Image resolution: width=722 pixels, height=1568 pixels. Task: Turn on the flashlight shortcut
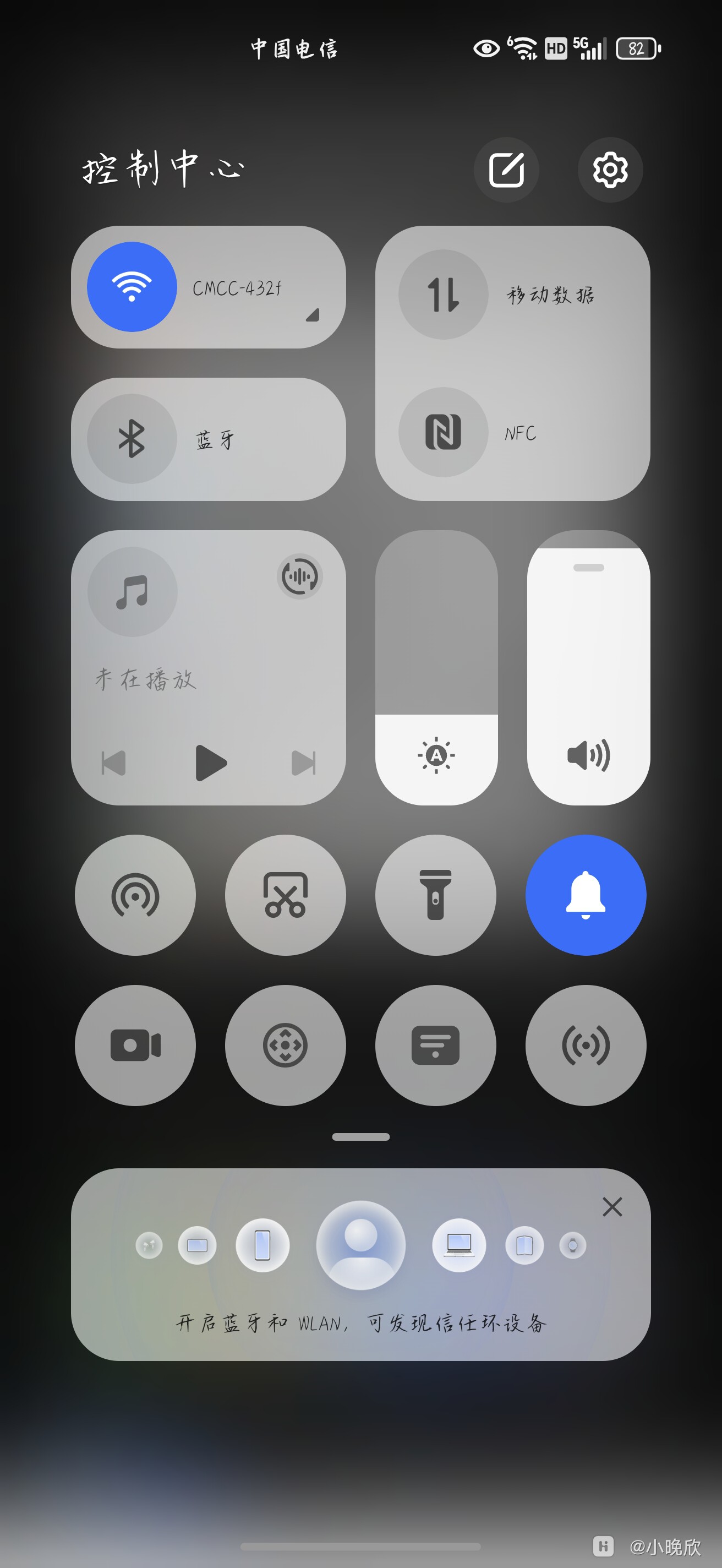435,895
